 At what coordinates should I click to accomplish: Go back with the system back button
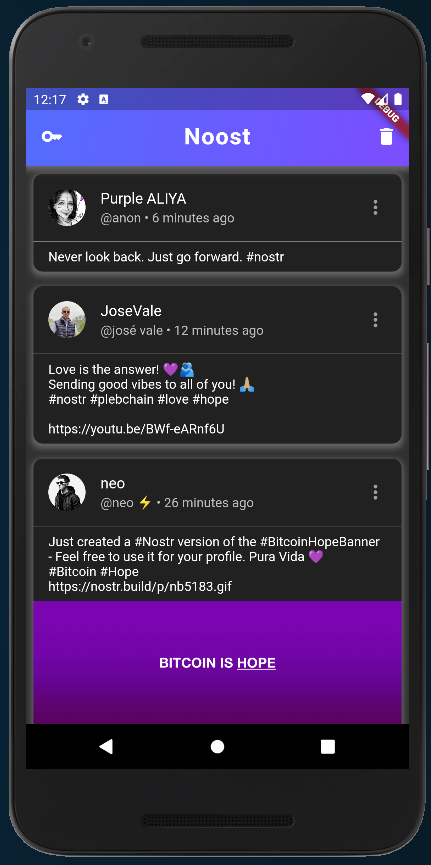point(106,746)
